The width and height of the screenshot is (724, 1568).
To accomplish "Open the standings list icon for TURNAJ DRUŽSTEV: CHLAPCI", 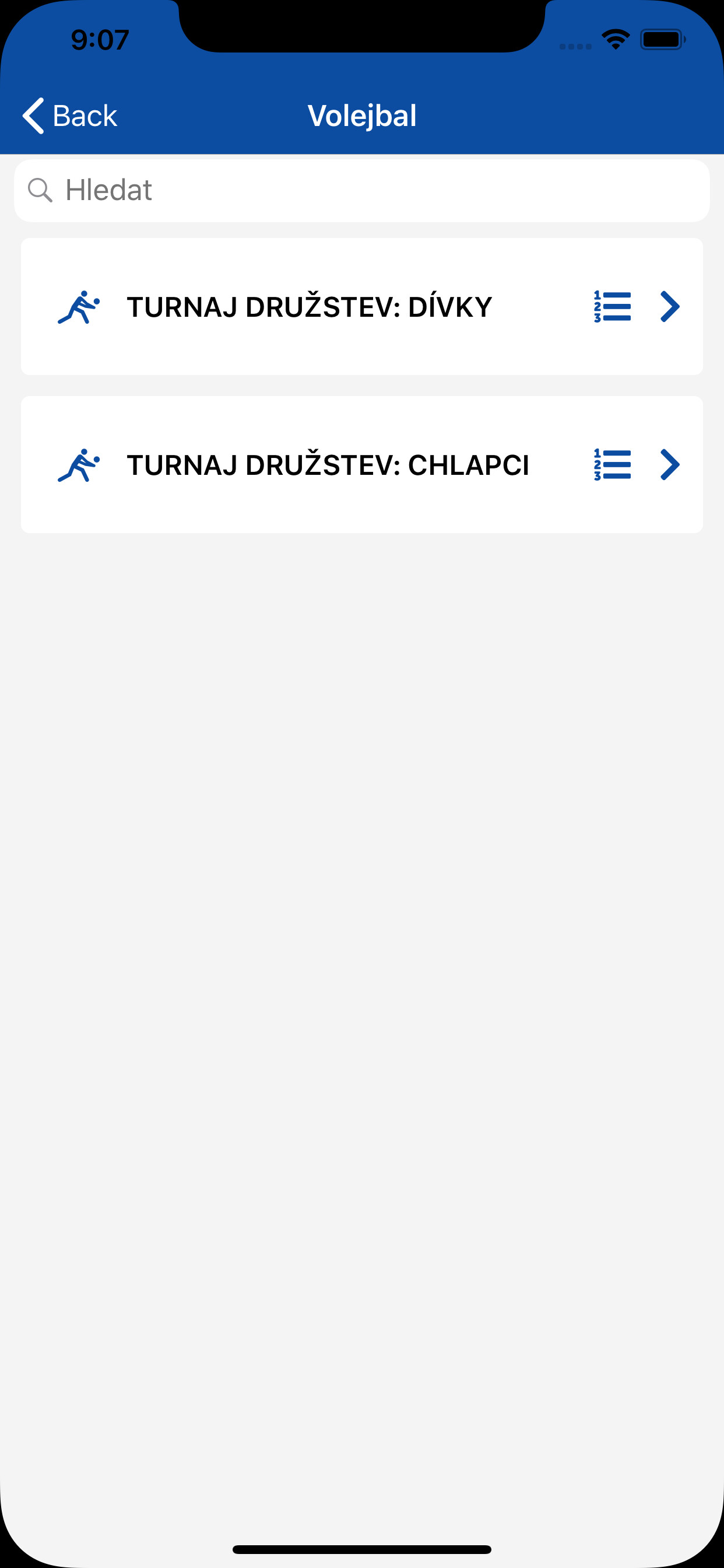I will click(x=613, y=464).
